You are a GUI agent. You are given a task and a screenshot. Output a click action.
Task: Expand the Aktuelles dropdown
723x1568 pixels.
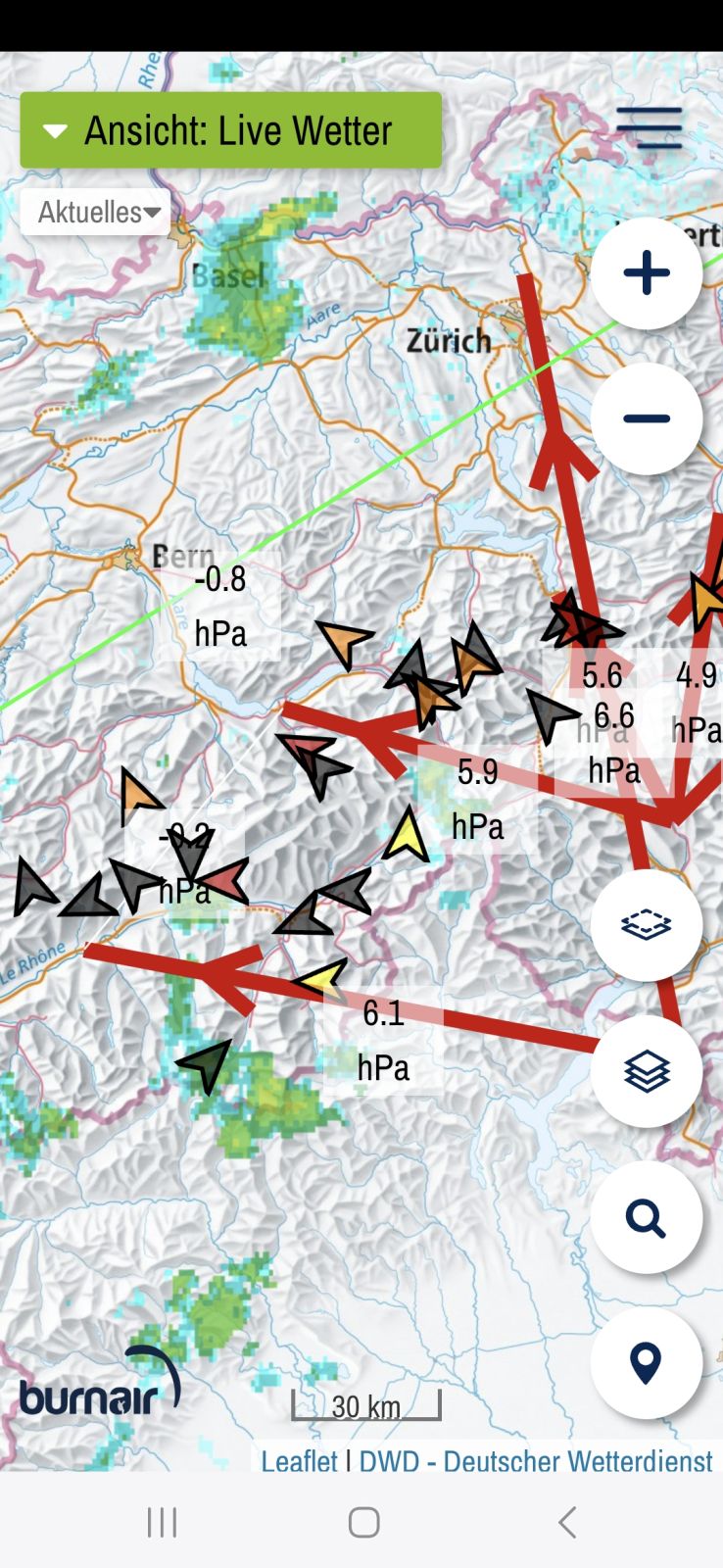coord(96,212)
